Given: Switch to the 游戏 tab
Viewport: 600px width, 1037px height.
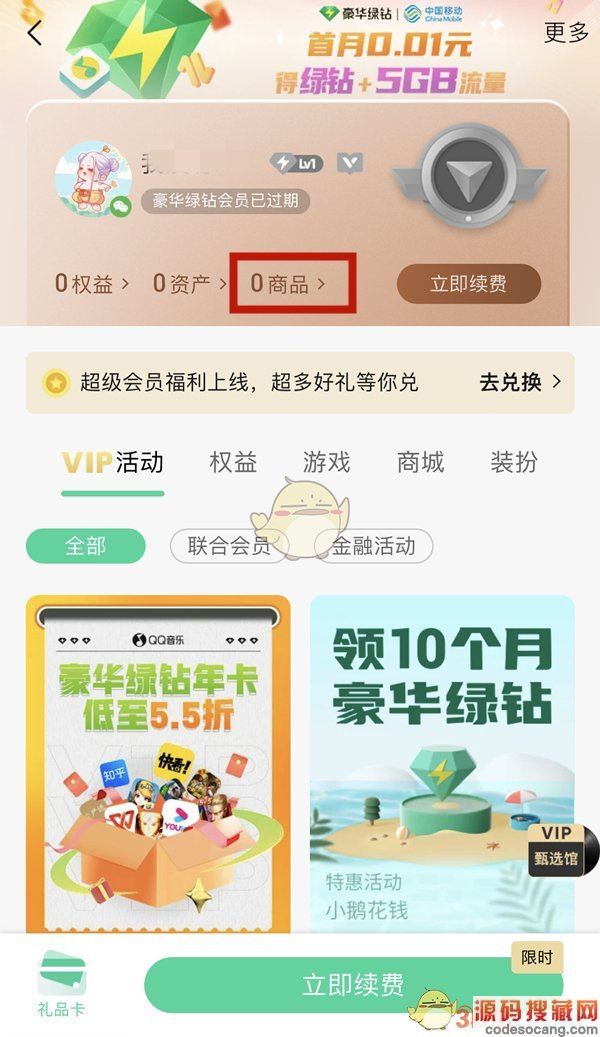Looking at the screenshot, I should [326, 462].
